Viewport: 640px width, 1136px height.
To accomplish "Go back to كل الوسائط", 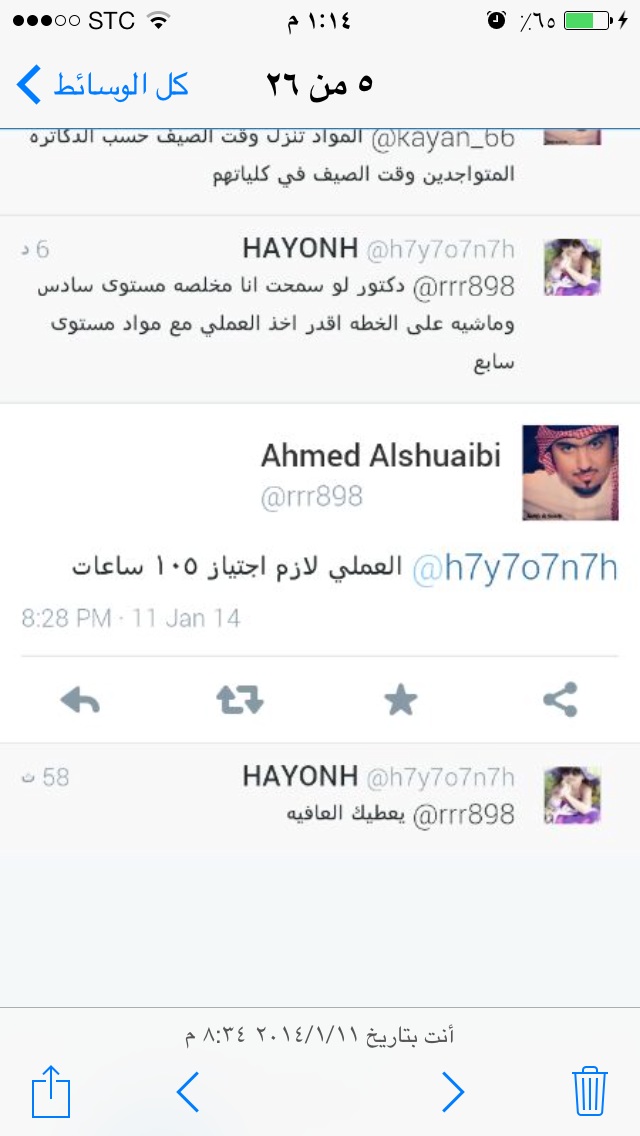I will [x=102, y=85].
